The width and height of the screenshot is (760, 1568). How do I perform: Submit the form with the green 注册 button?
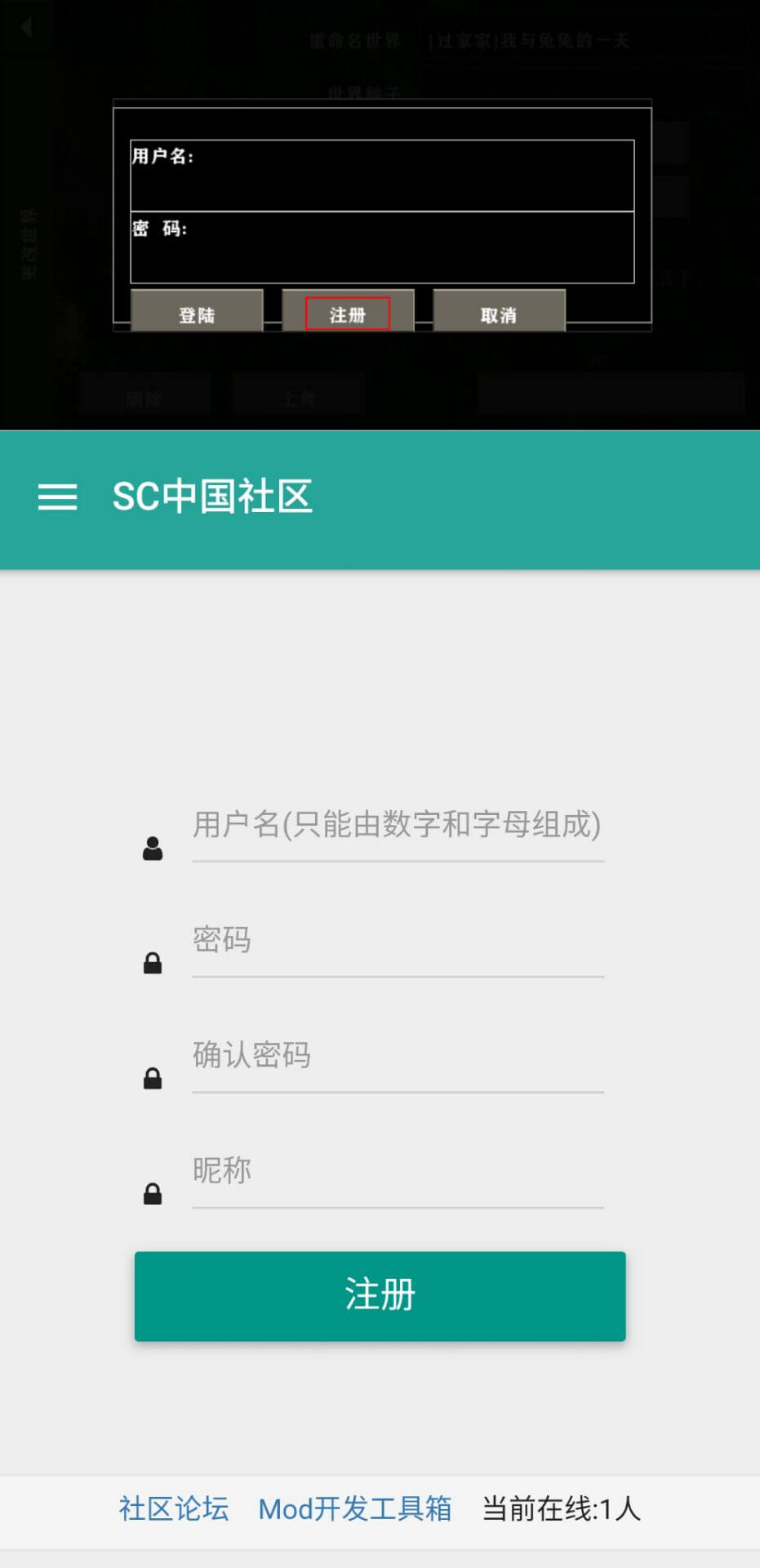pos(380,1295)
